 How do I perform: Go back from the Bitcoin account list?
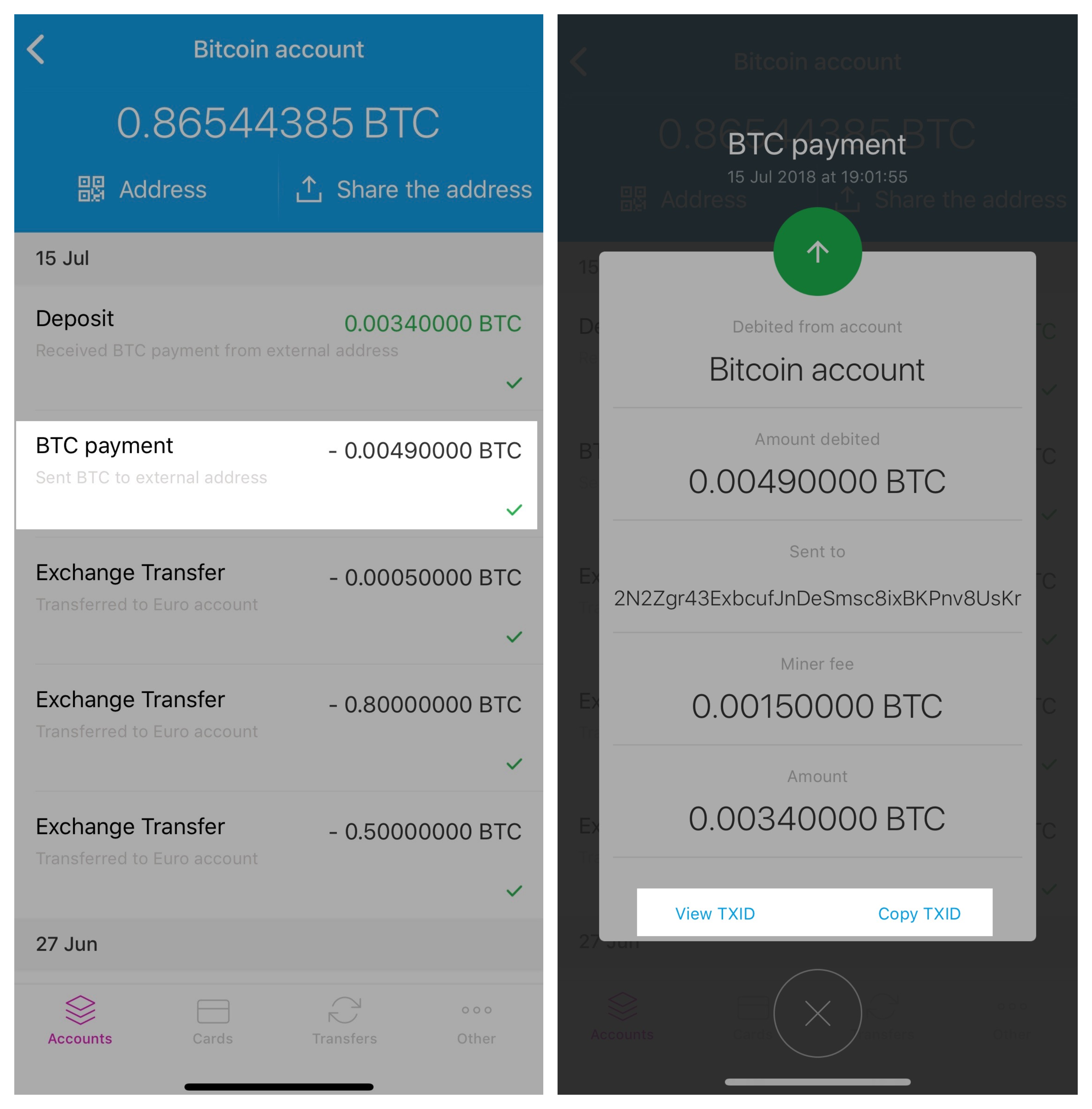tap(36, 49)
